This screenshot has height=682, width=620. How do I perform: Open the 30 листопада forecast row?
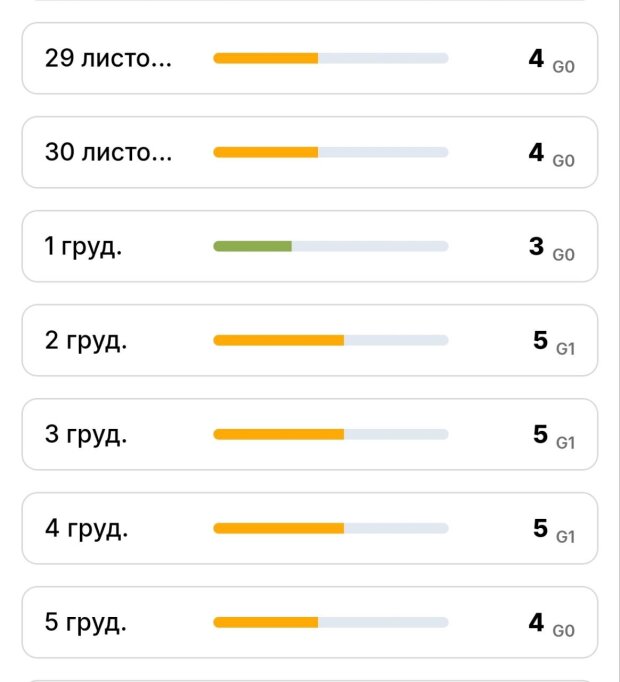pos(309,152)
